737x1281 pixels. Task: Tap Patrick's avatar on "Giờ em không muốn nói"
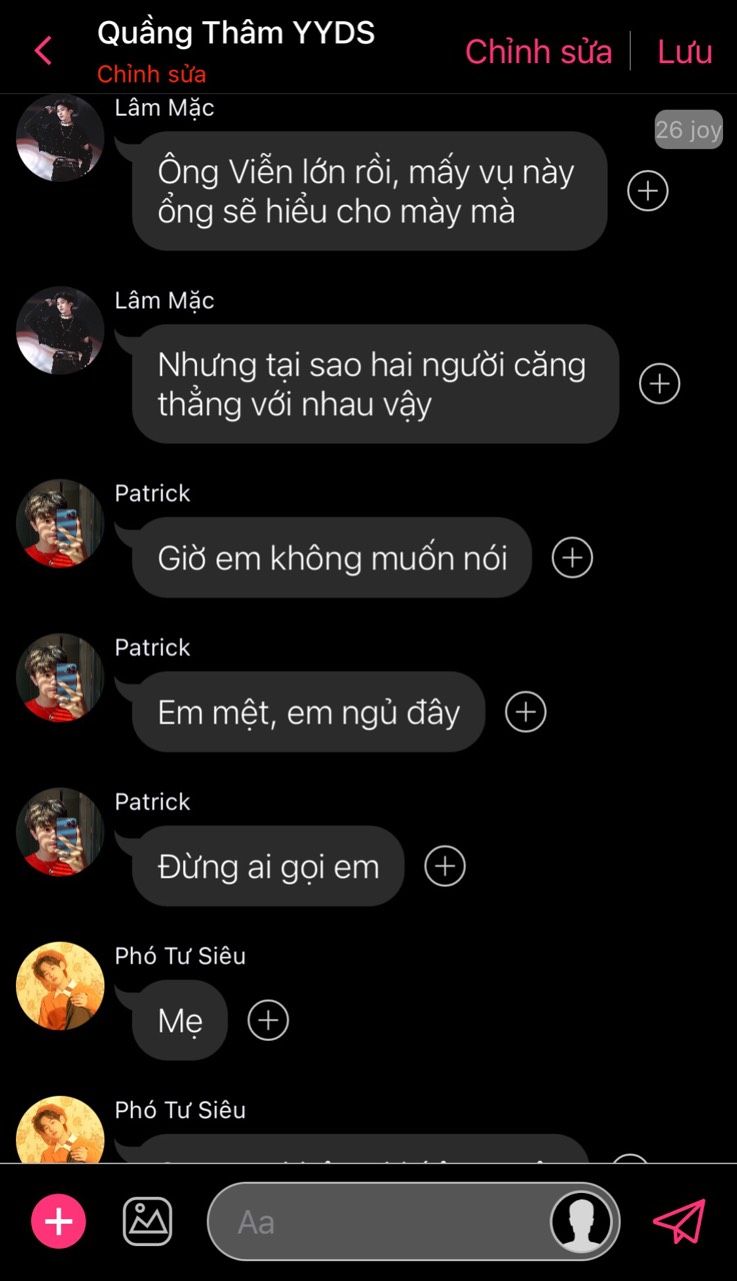60,523
